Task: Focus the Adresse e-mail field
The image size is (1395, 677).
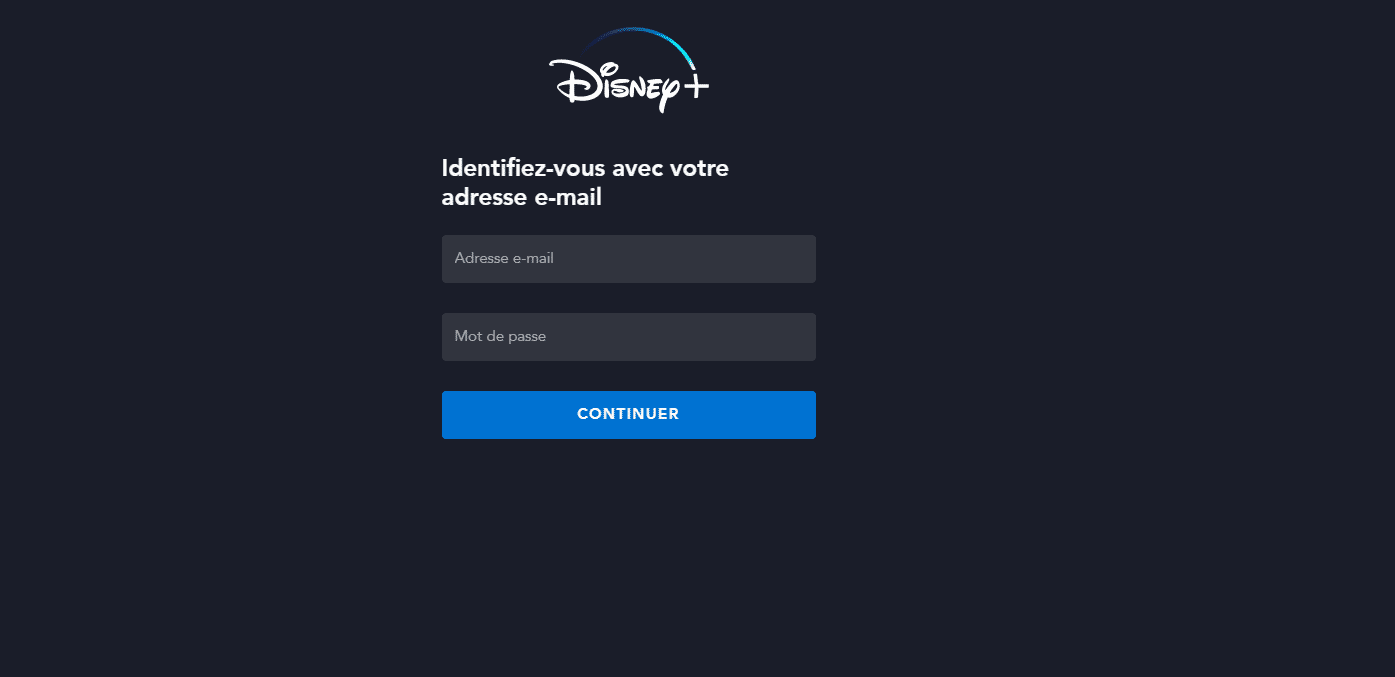Action: [x=628, y=259]
